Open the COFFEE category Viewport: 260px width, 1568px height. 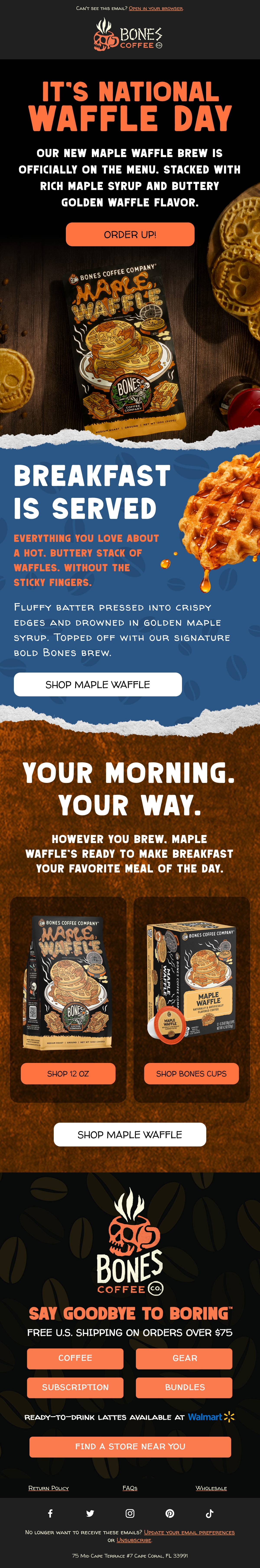tap(75, 1358)
